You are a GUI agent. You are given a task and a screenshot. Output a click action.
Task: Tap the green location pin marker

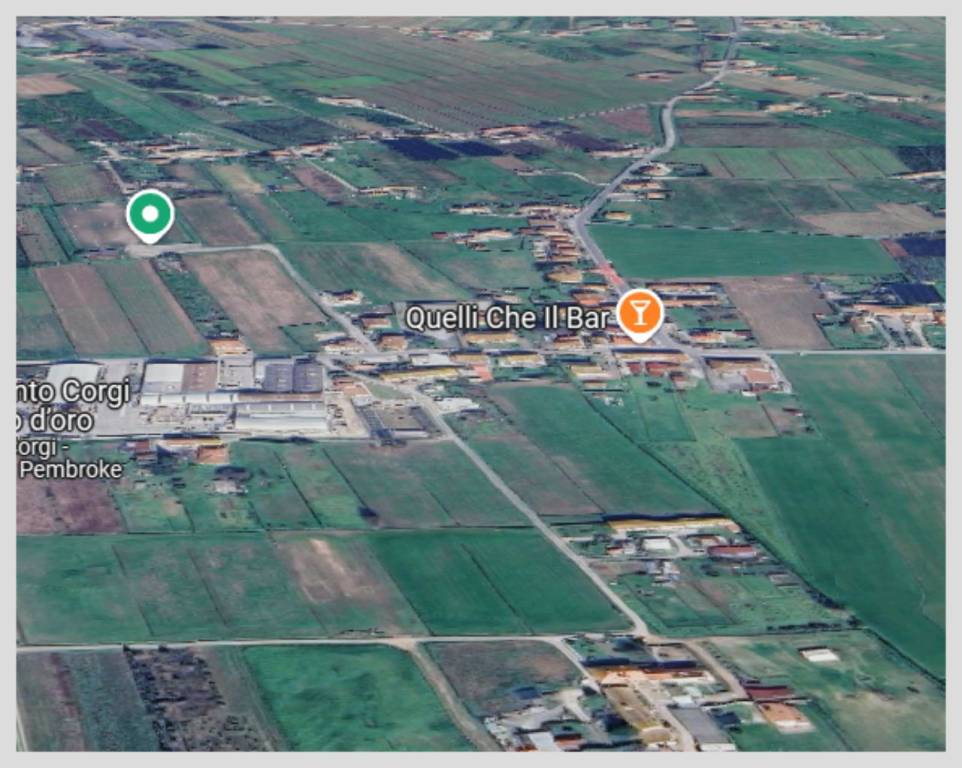point(150,214)
